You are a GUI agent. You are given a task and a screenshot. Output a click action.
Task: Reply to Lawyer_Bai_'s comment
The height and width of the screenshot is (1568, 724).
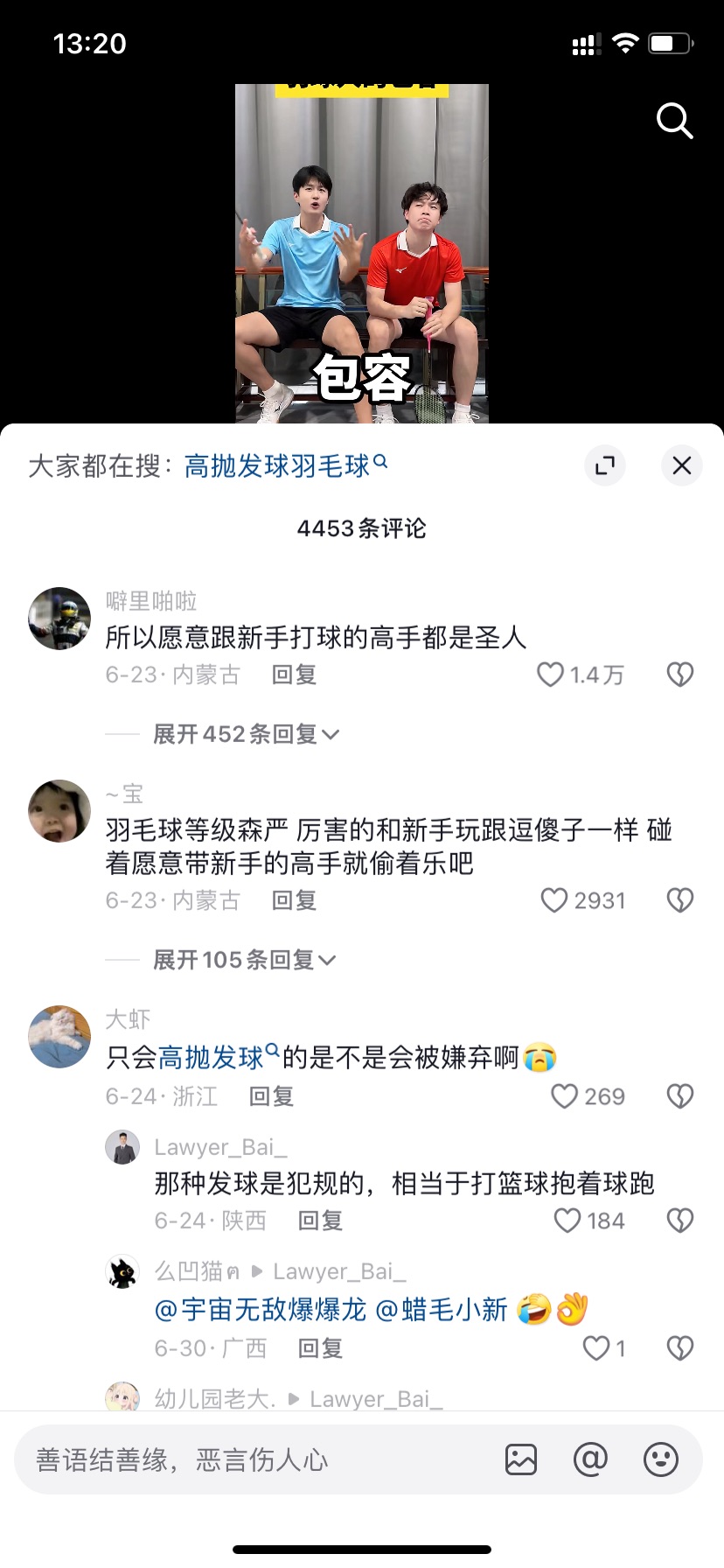[x=320, y=1221]
